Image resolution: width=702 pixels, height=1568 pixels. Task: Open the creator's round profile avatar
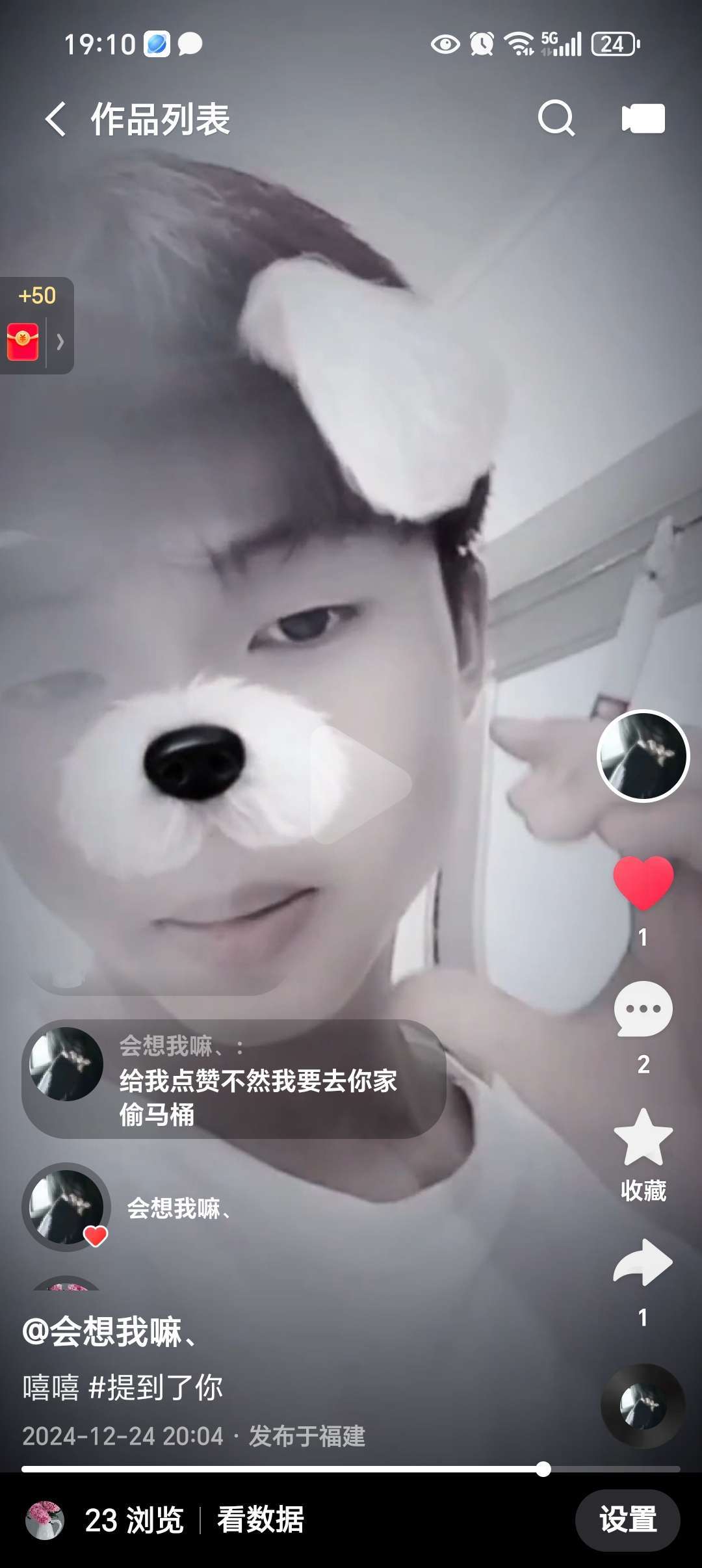(642, 755)
